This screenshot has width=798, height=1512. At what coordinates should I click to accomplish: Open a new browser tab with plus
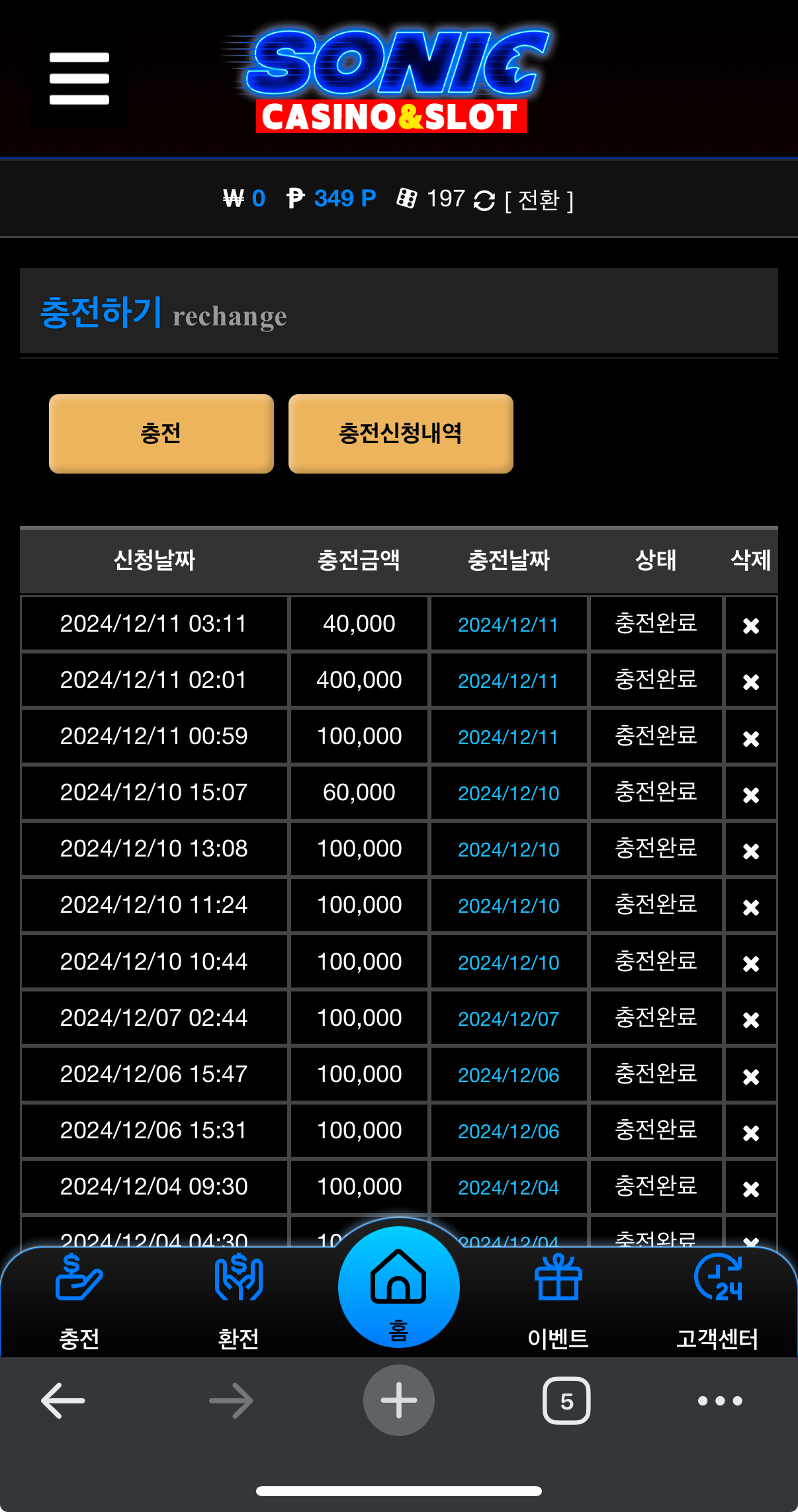pos(399,1400)
